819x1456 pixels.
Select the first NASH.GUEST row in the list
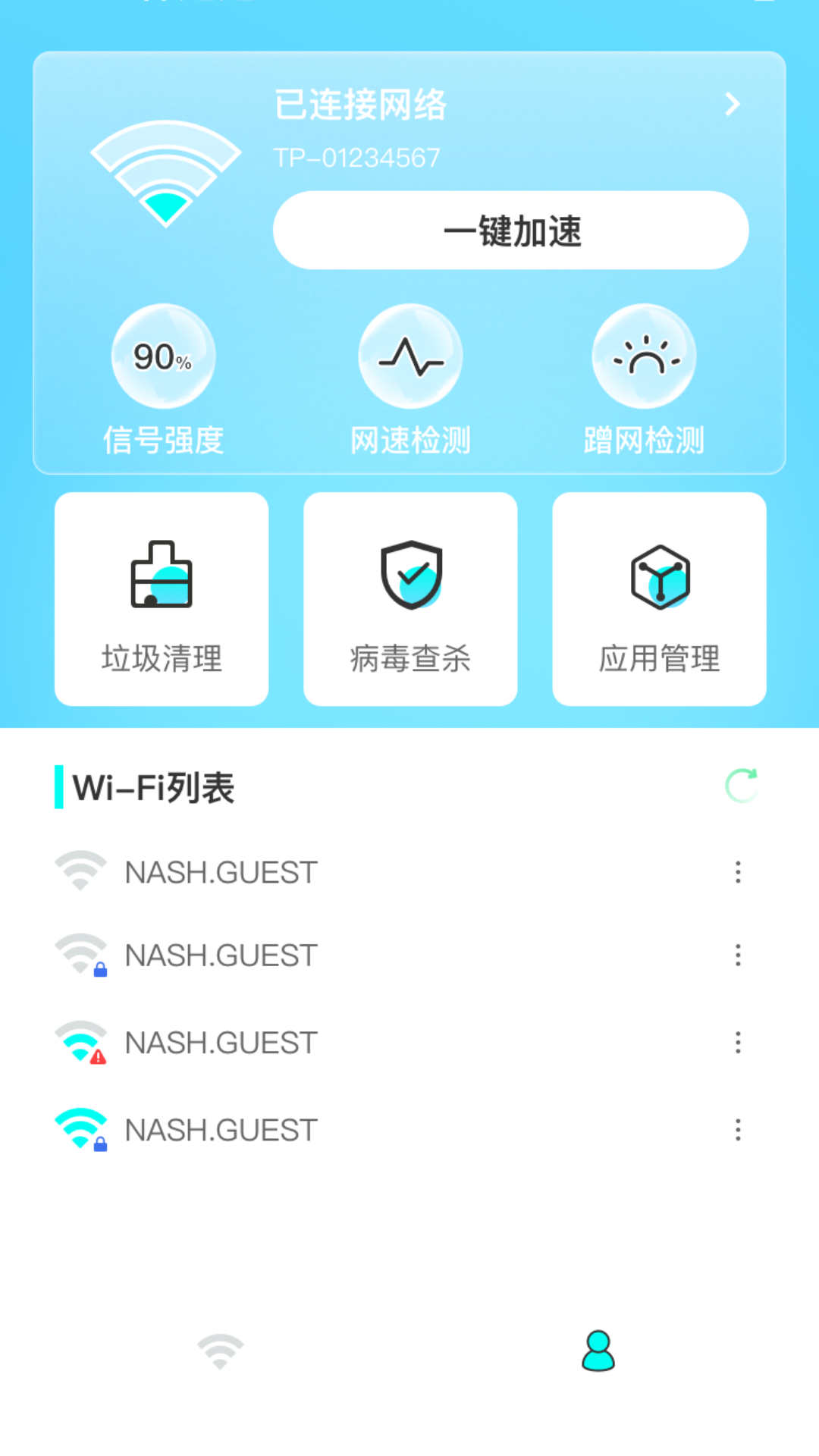click(221, 872)
